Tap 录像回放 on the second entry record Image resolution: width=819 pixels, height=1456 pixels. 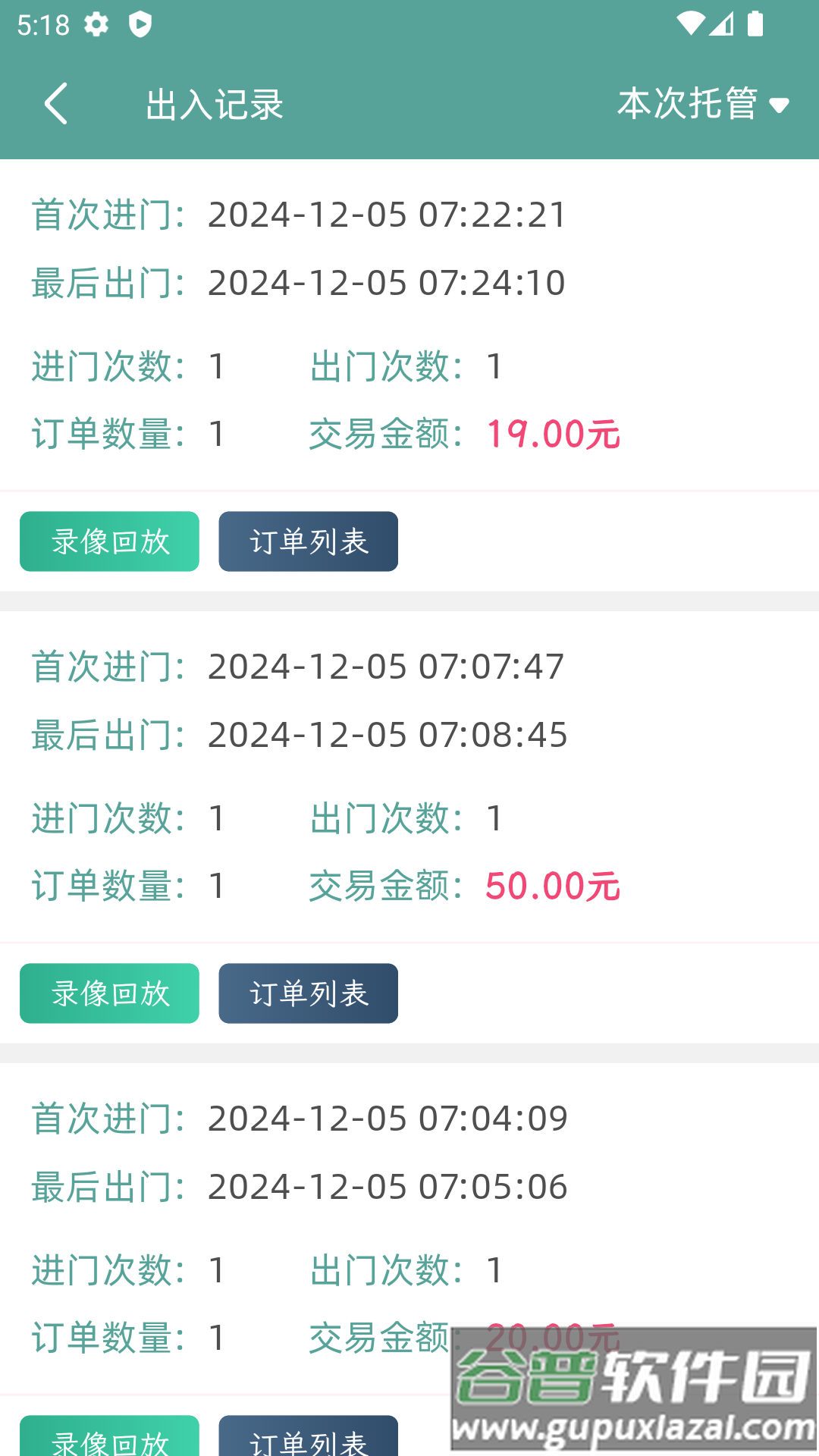click(108, 993)
